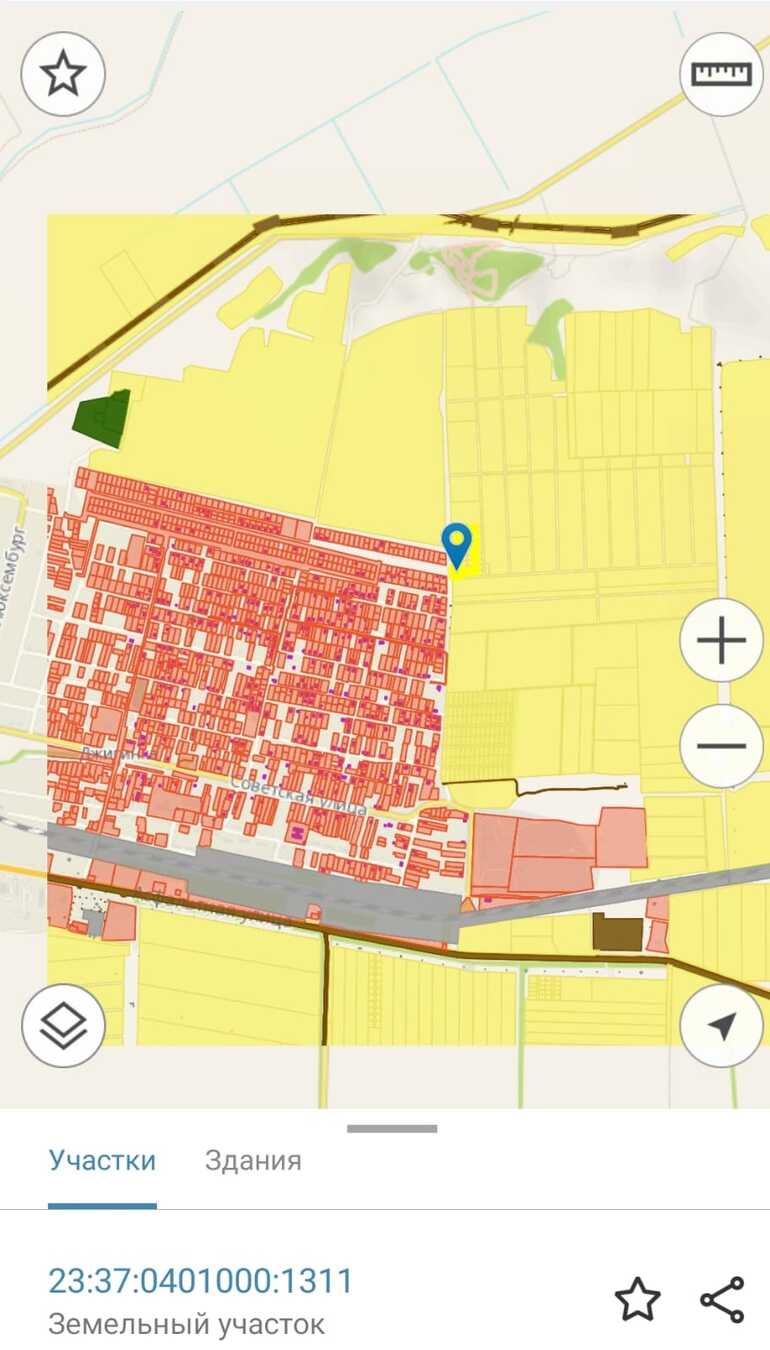Open the map layers selector
The width and height of the screenshot is (770, 1350).
tap(63, 1025)
